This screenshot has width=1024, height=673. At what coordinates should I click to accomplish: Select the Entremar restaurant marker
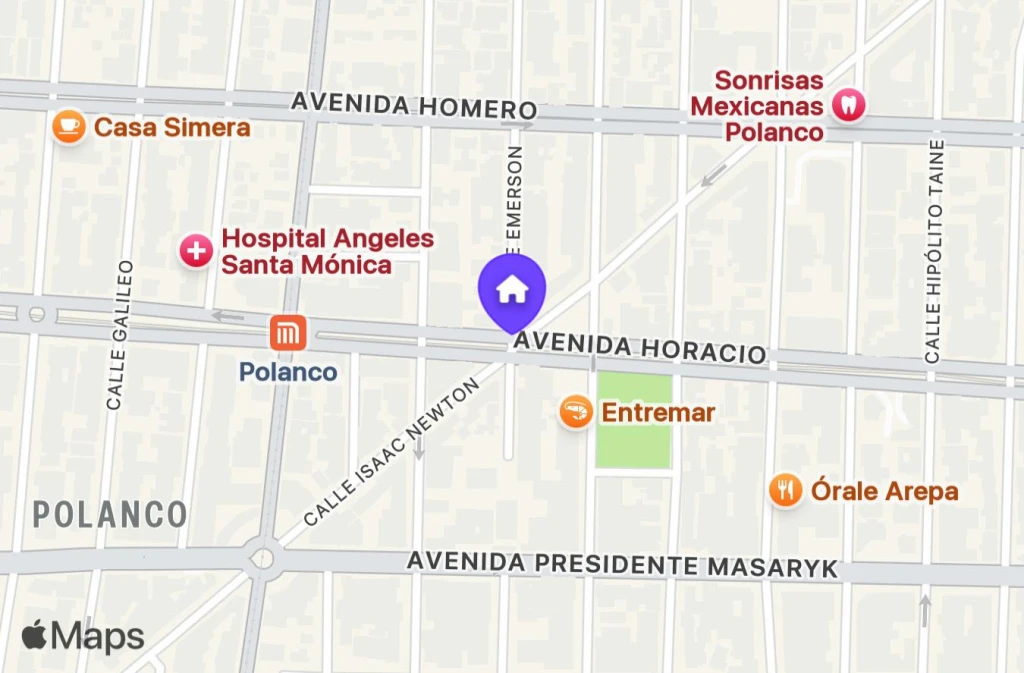point(575,412)
